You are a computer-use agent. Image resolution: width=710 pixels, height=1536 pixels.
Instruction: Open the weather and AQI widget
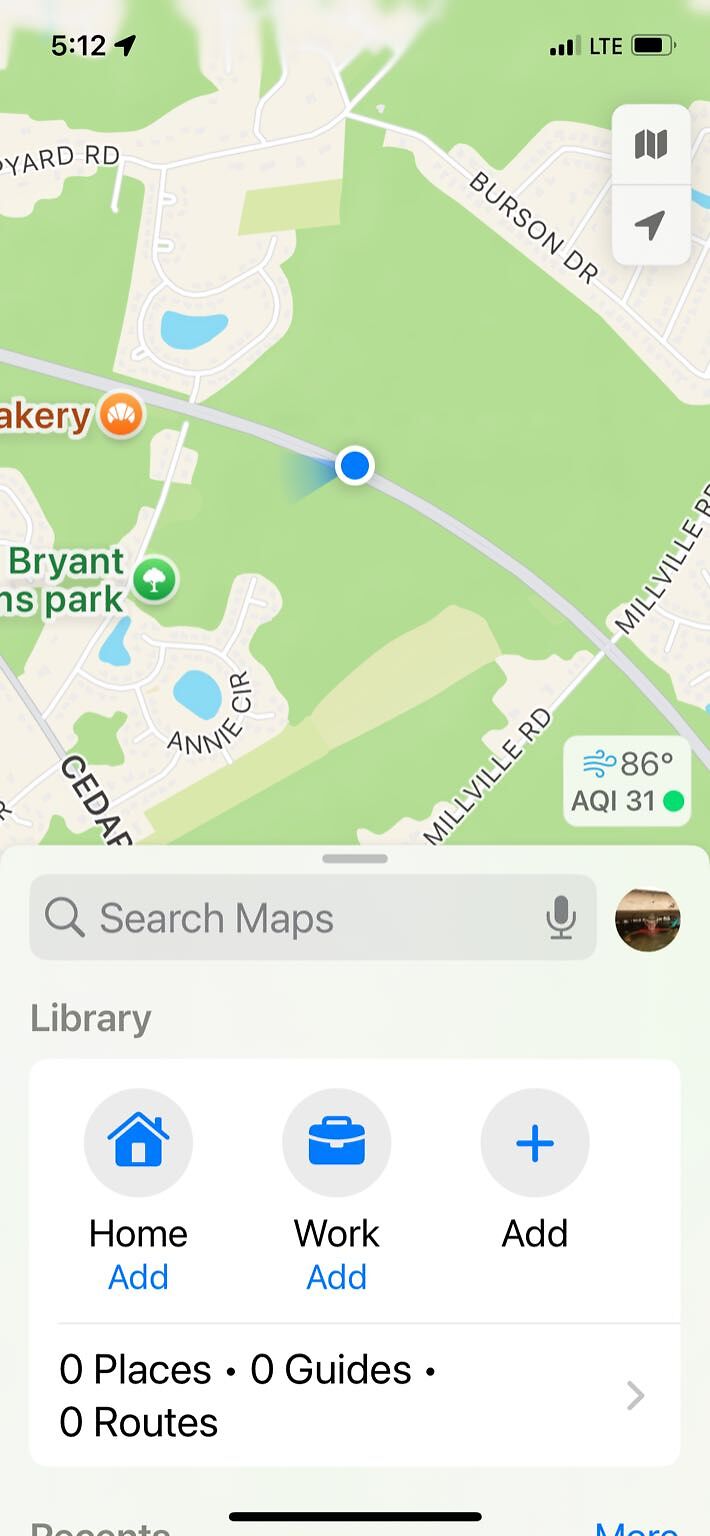click(x=628, y=782)
